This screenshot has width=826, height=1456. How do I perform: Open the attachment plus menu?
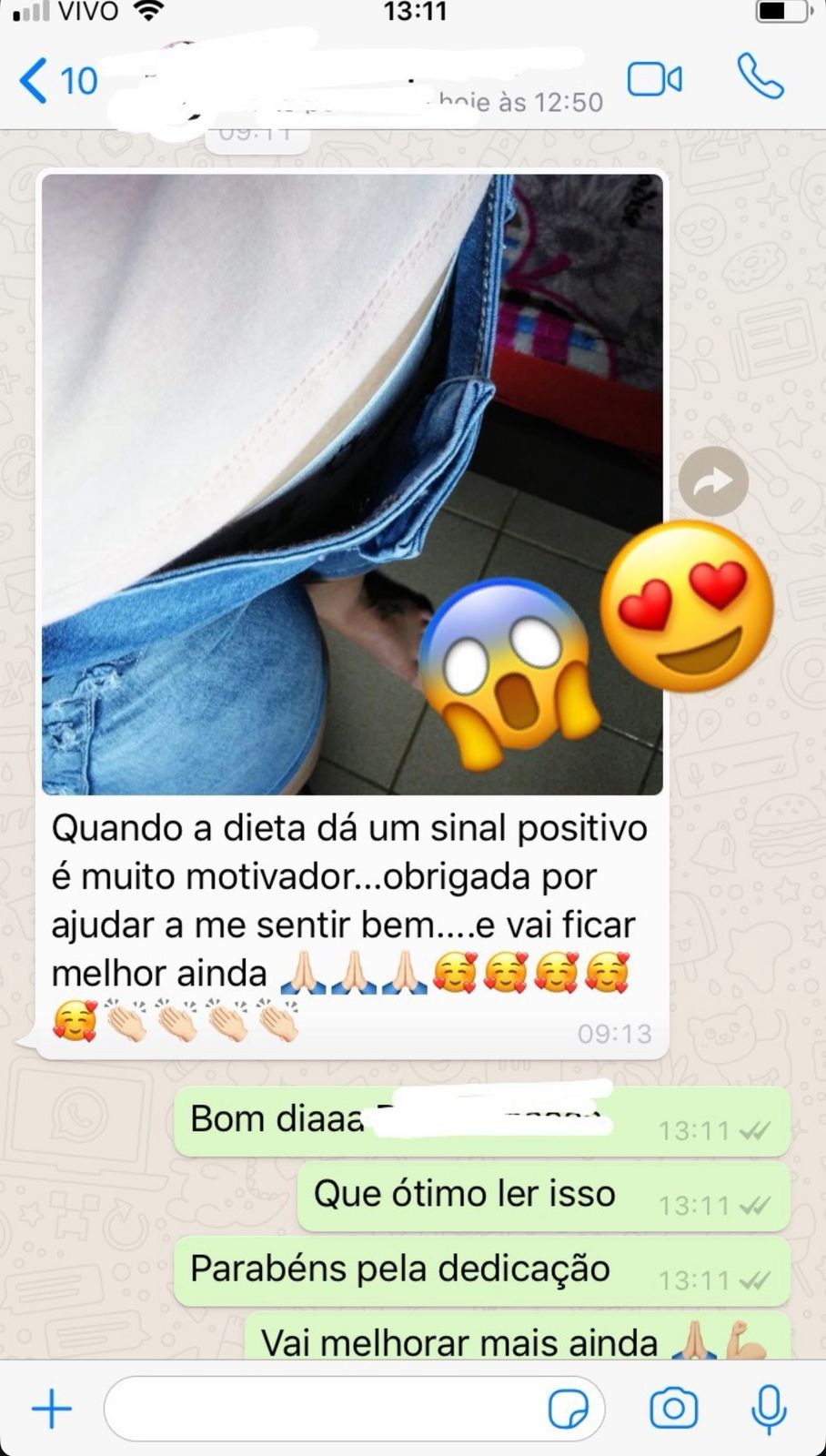coord(52,1409)
